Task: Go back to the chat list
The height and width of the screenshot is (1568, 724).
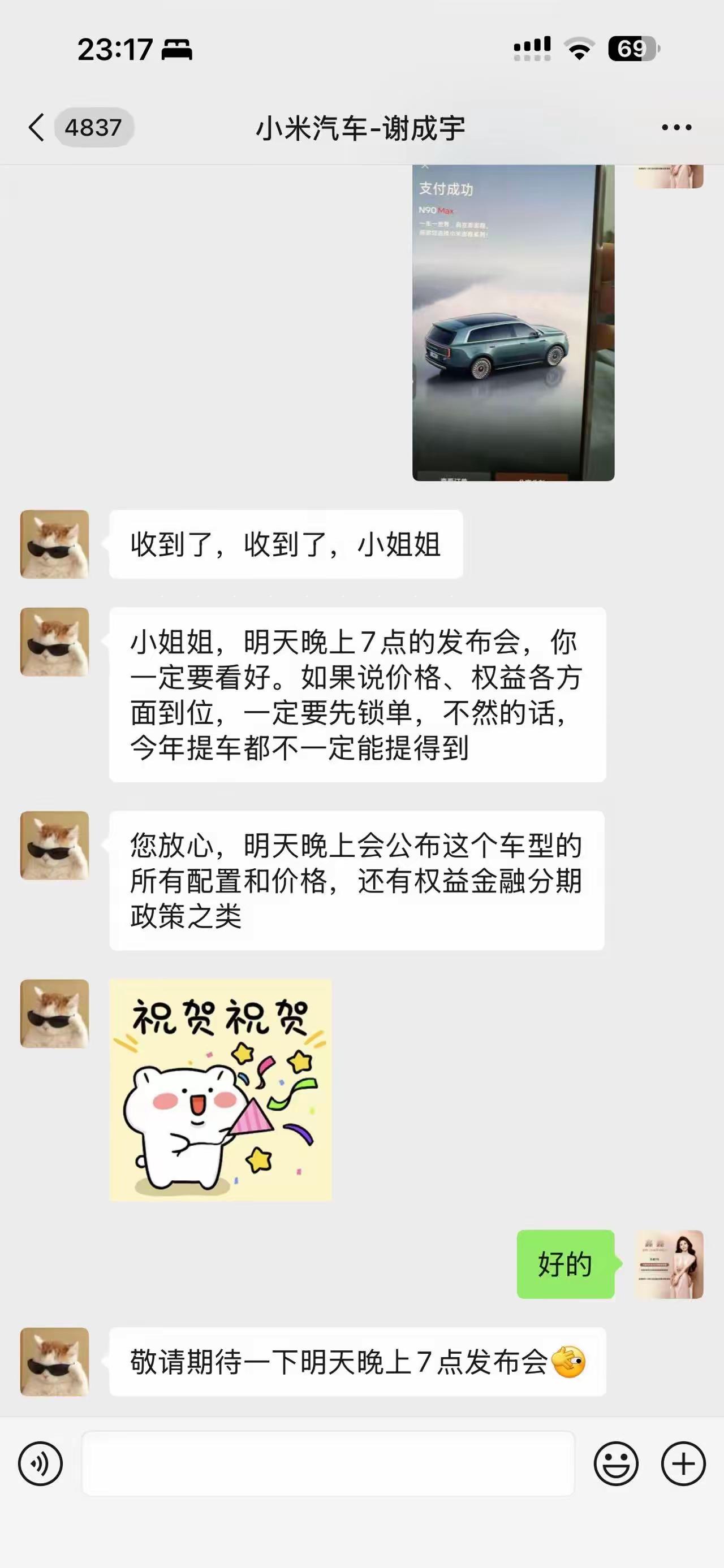Action: 37,127
